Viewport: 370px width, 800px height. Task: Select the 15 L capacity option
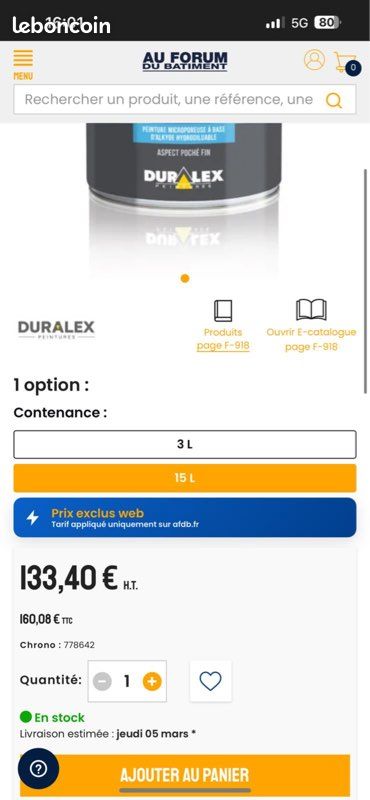coord(185,478)
